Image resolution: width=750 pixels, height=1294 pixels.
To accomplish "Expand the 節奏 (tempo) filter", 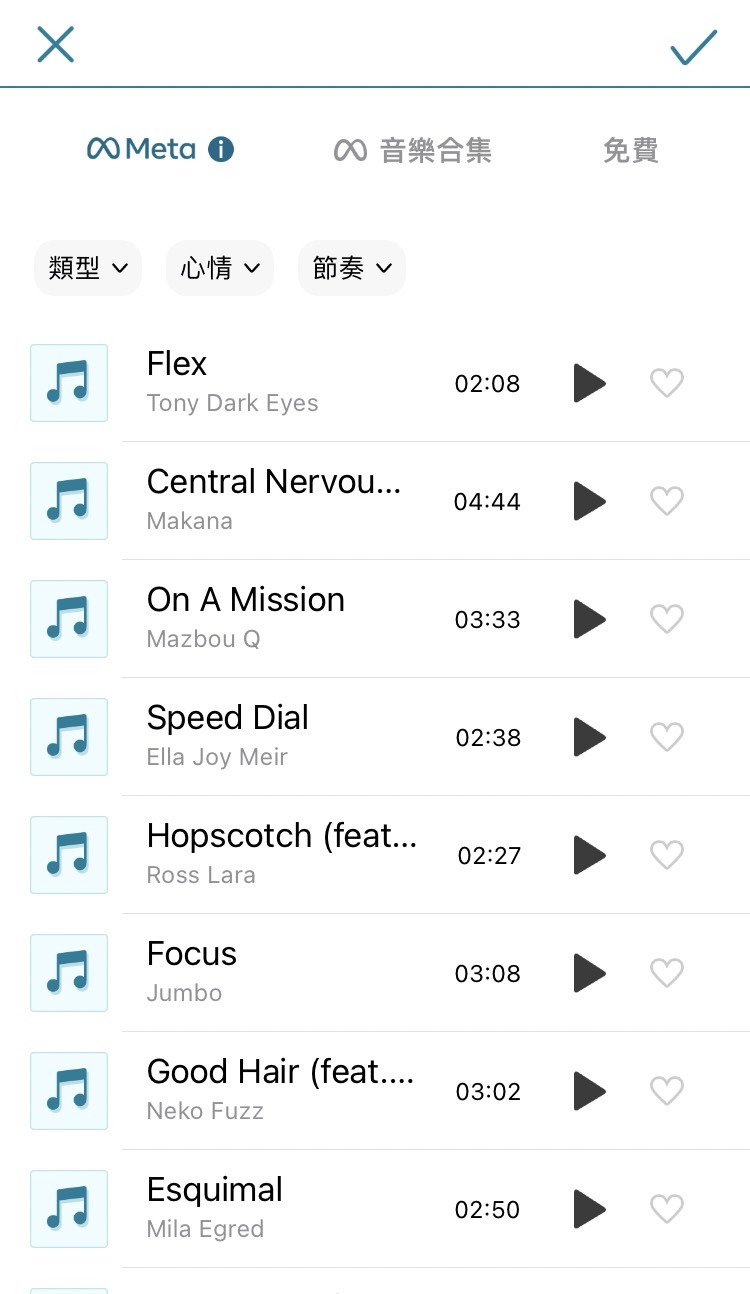I will point(351,268).
